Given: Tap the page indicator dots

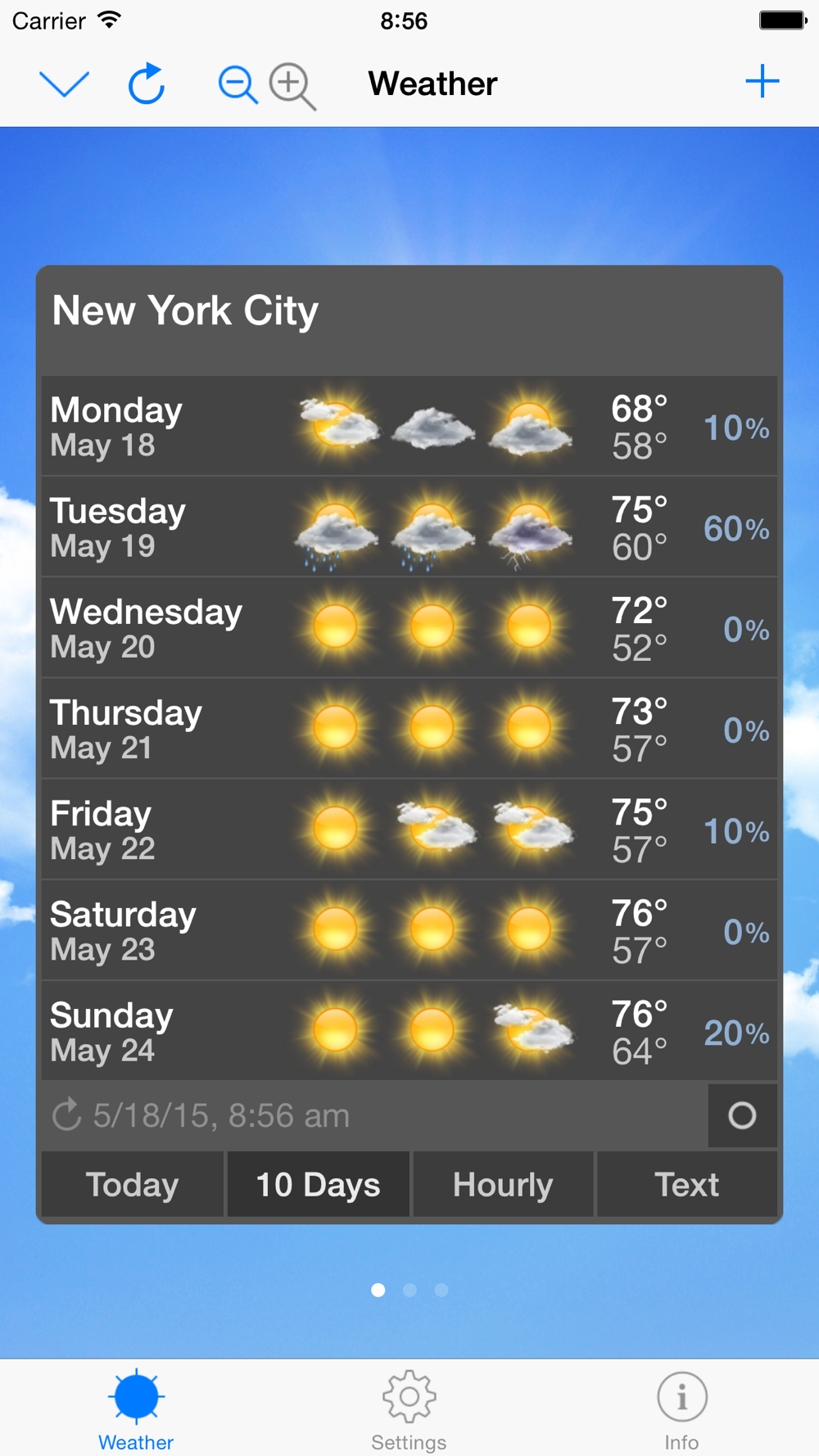Looking at the screenshot, I should 409,1290.
